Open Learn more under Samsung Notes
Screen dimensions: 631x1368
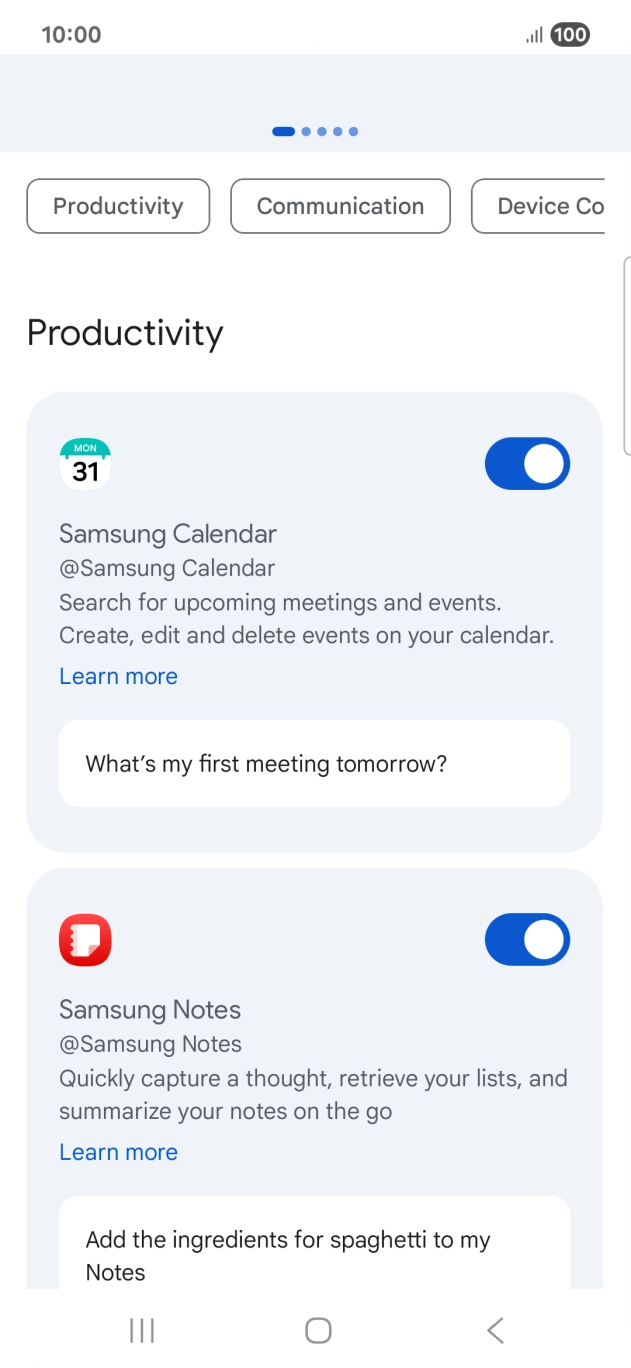pos(118,1152)
